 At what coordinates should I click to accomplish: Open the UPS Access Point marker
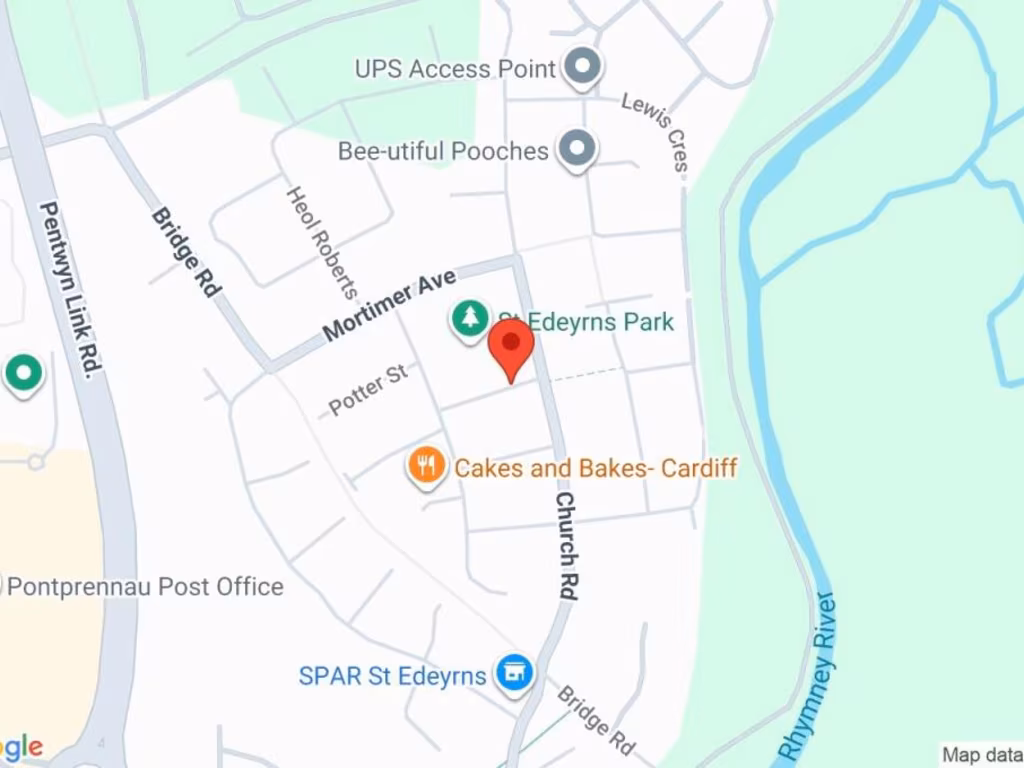point(582,68)
